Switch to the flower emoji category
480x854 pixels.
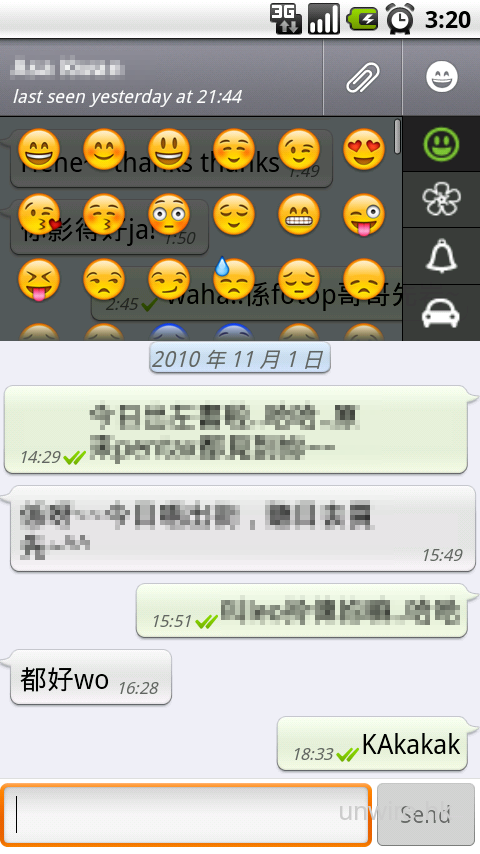[441, 199]
